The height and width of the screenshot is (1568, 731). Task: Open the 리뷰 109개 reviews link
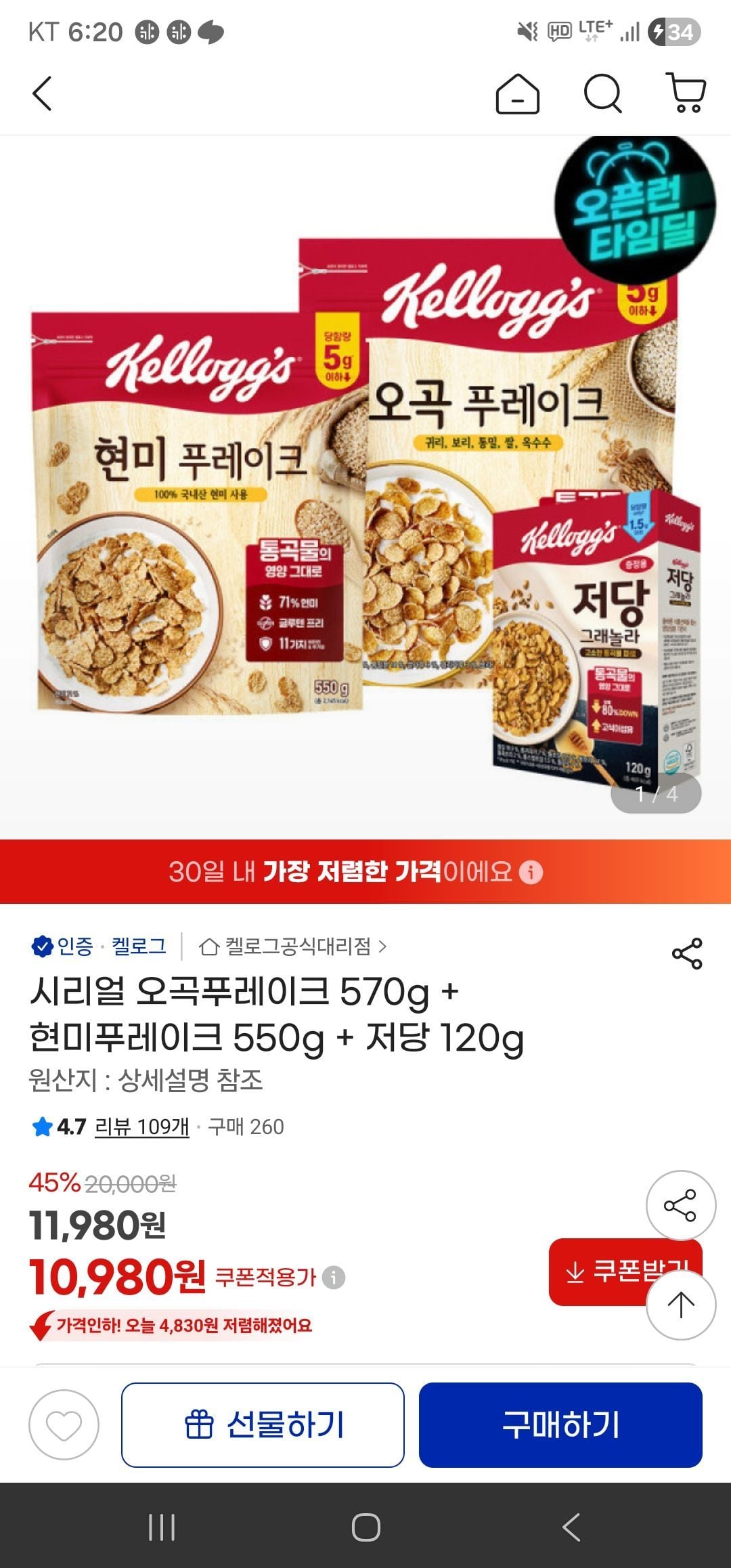click(142, 1127)
